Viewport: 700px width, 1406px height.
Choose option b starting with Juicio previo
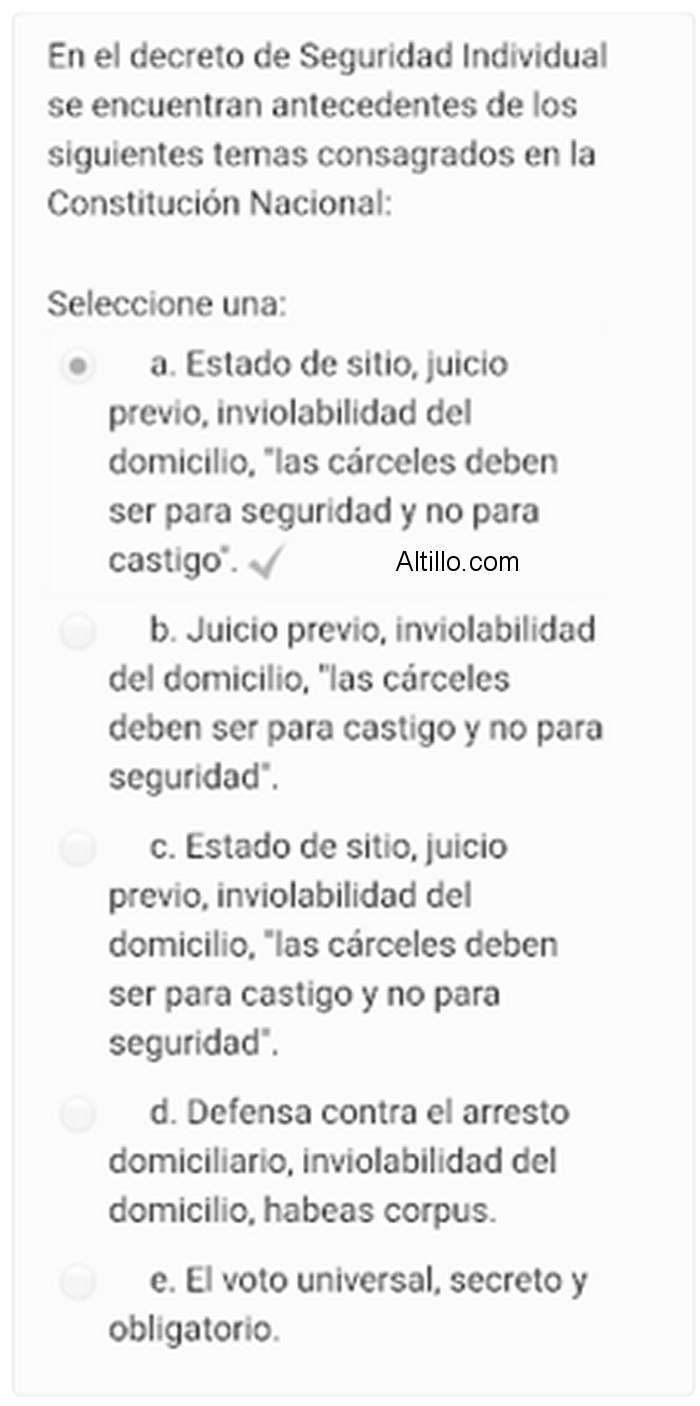[x=77, y=632]
